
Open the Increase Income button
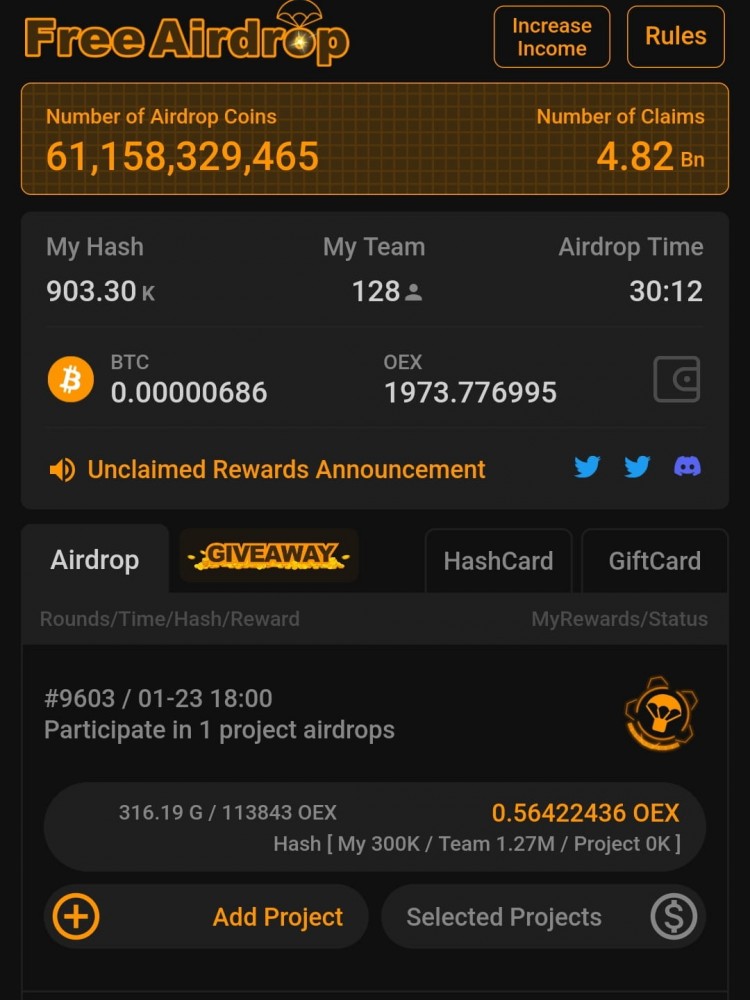click(x=551, y=37)
